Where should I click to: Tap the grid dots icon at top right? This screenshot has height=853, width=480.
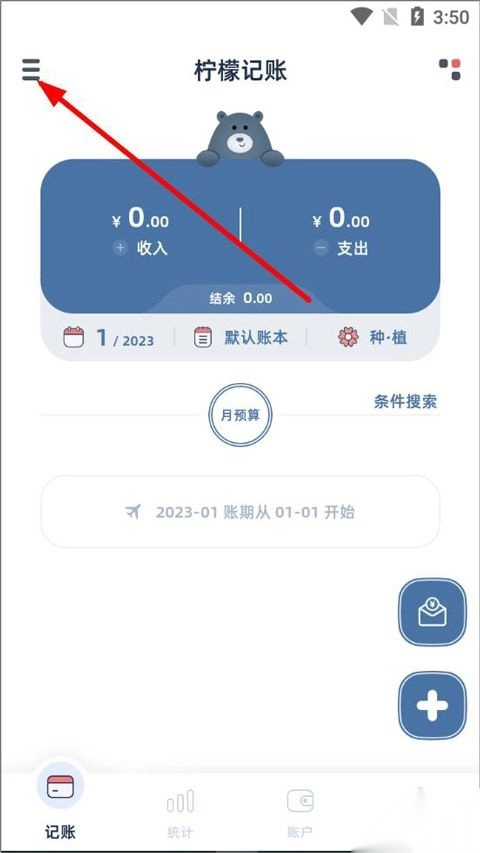(x=450, y=70)
